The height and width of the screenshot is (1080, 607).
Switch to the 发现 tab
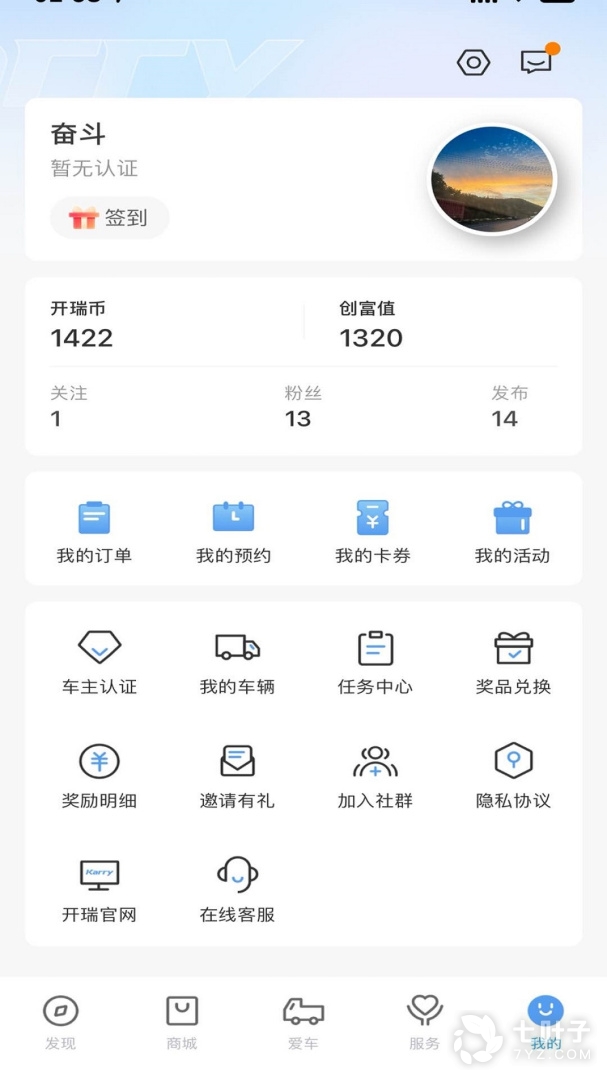tap(60, 1022)
